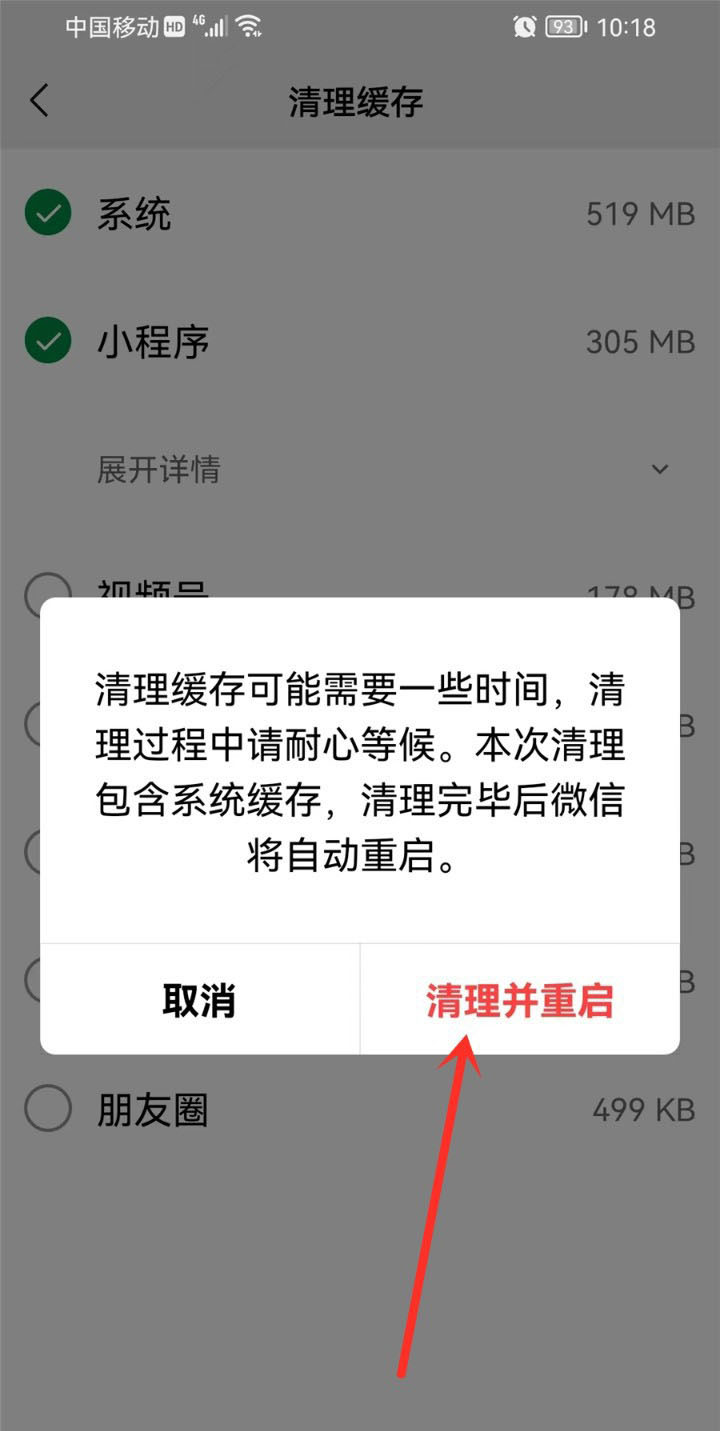Uncheck the 小程序 cache checkbox
The image size is (720, 1431).
point(47,341)
